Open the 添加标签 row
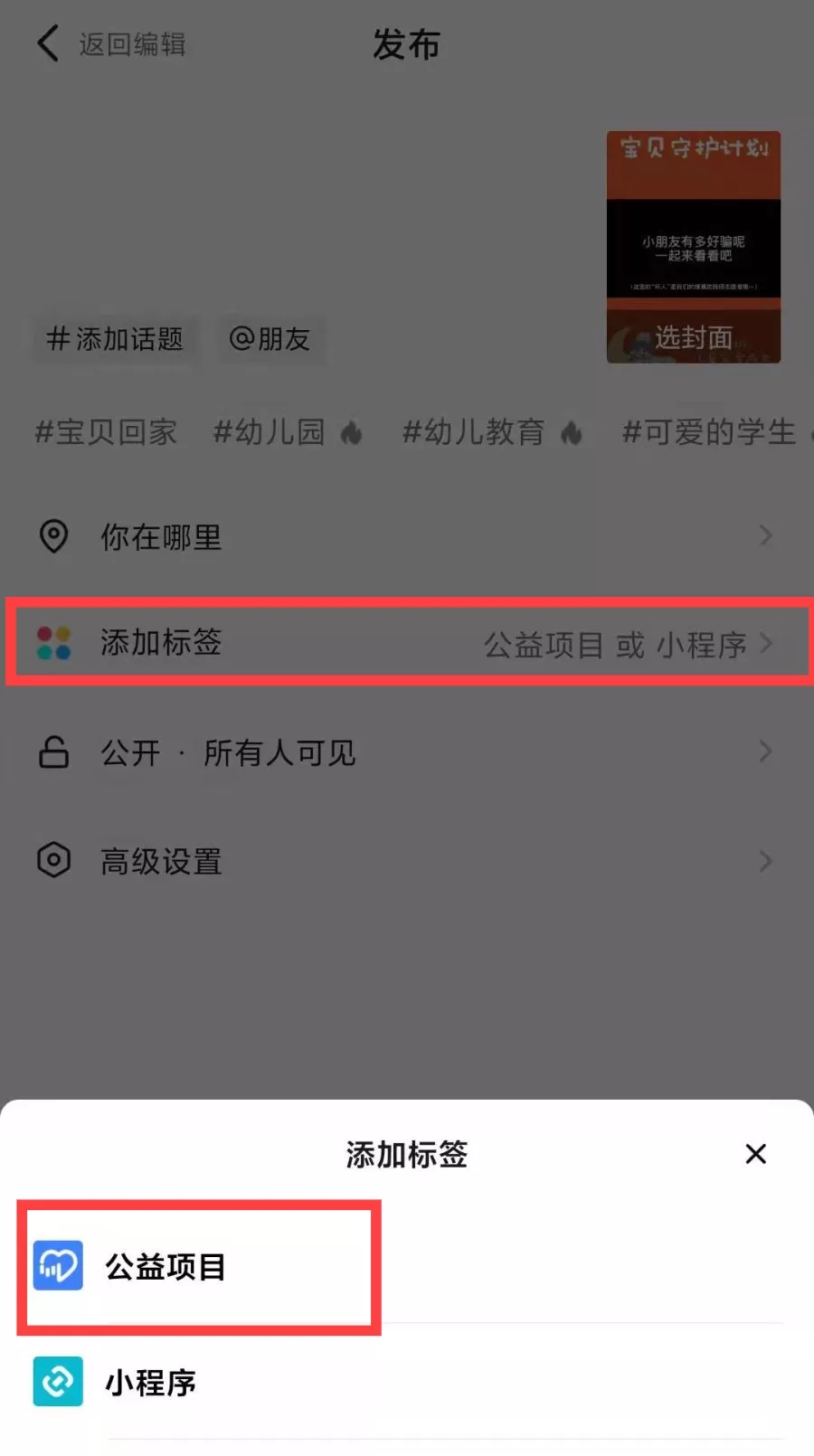Viewport: 814px width, 1456px height. click(406, 643)
